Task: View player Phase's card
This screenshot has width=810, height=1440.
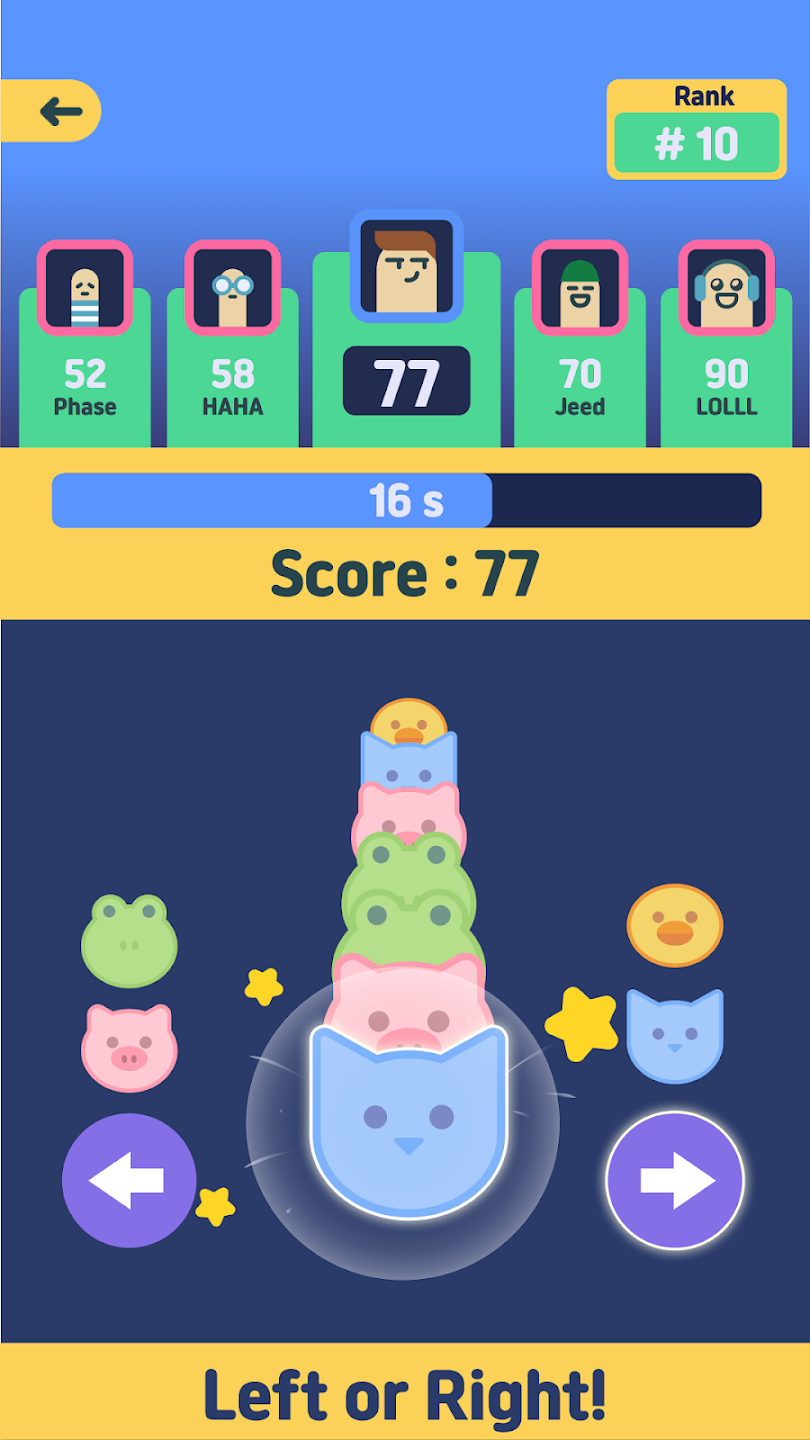Action: click(x=85, y=344)
